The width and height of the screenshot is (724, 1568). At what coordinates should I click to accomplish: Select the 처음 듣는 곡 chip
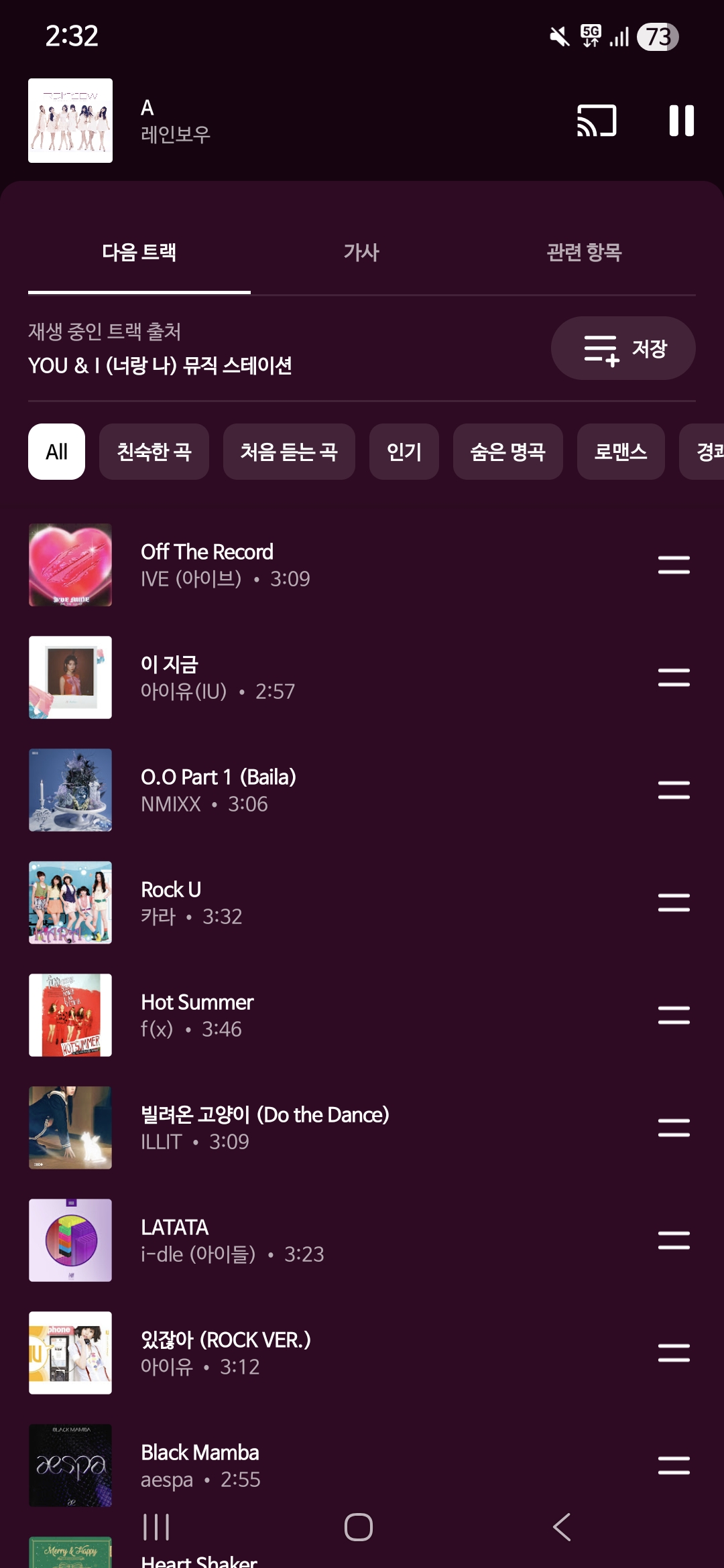[289, 452]
